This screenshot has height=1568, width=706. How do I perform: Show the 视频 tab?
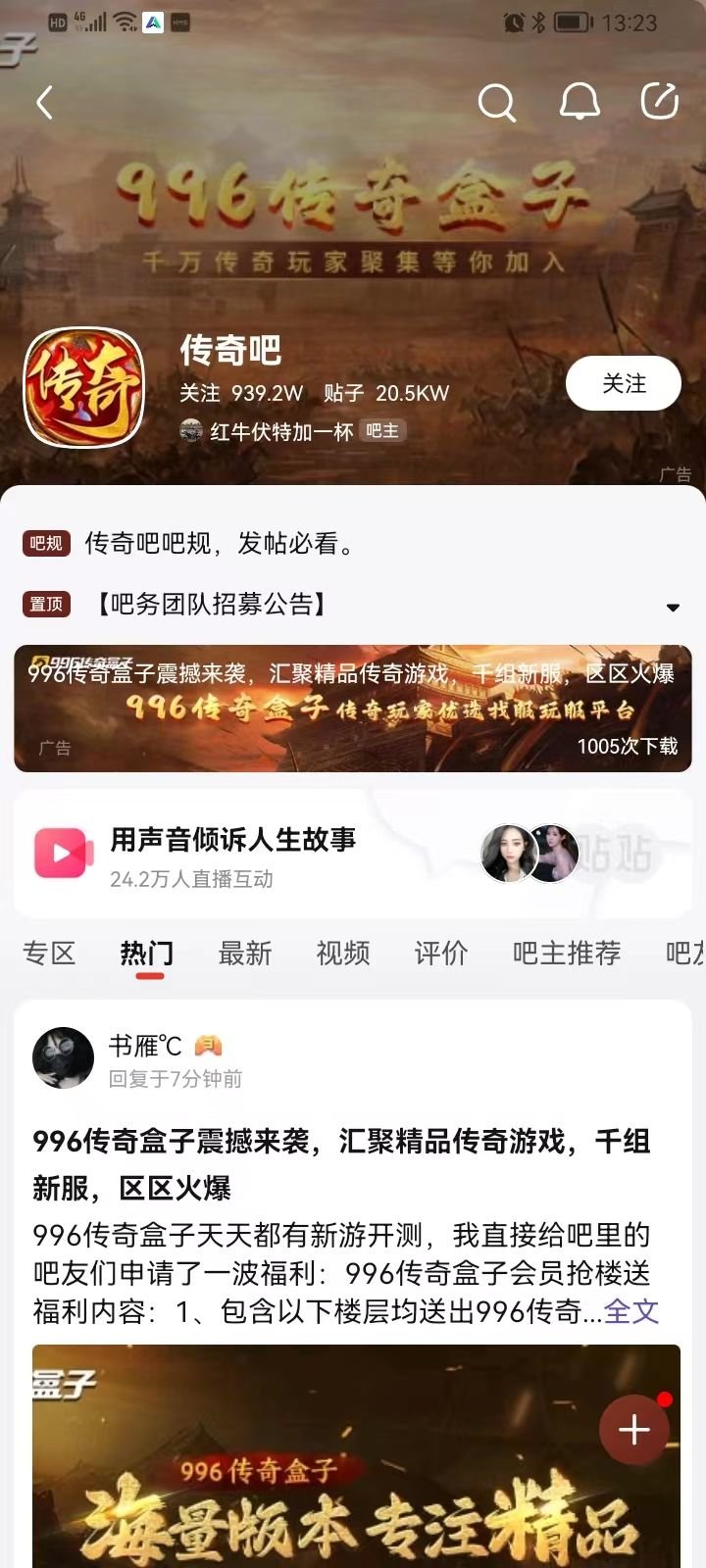click(343, 953)
